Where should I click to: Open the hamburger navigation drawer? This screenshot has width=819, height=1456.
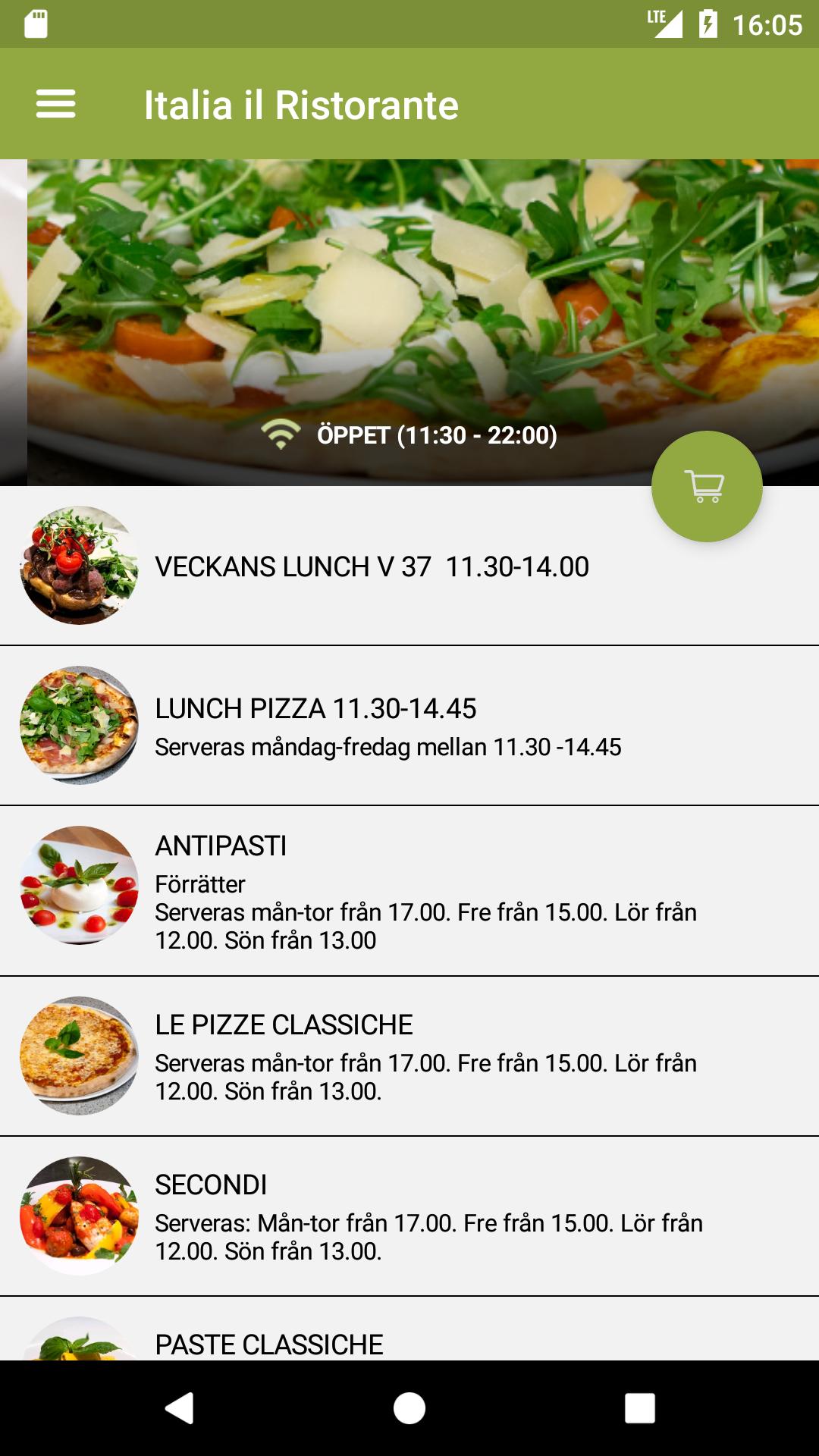tap(55, 104)
